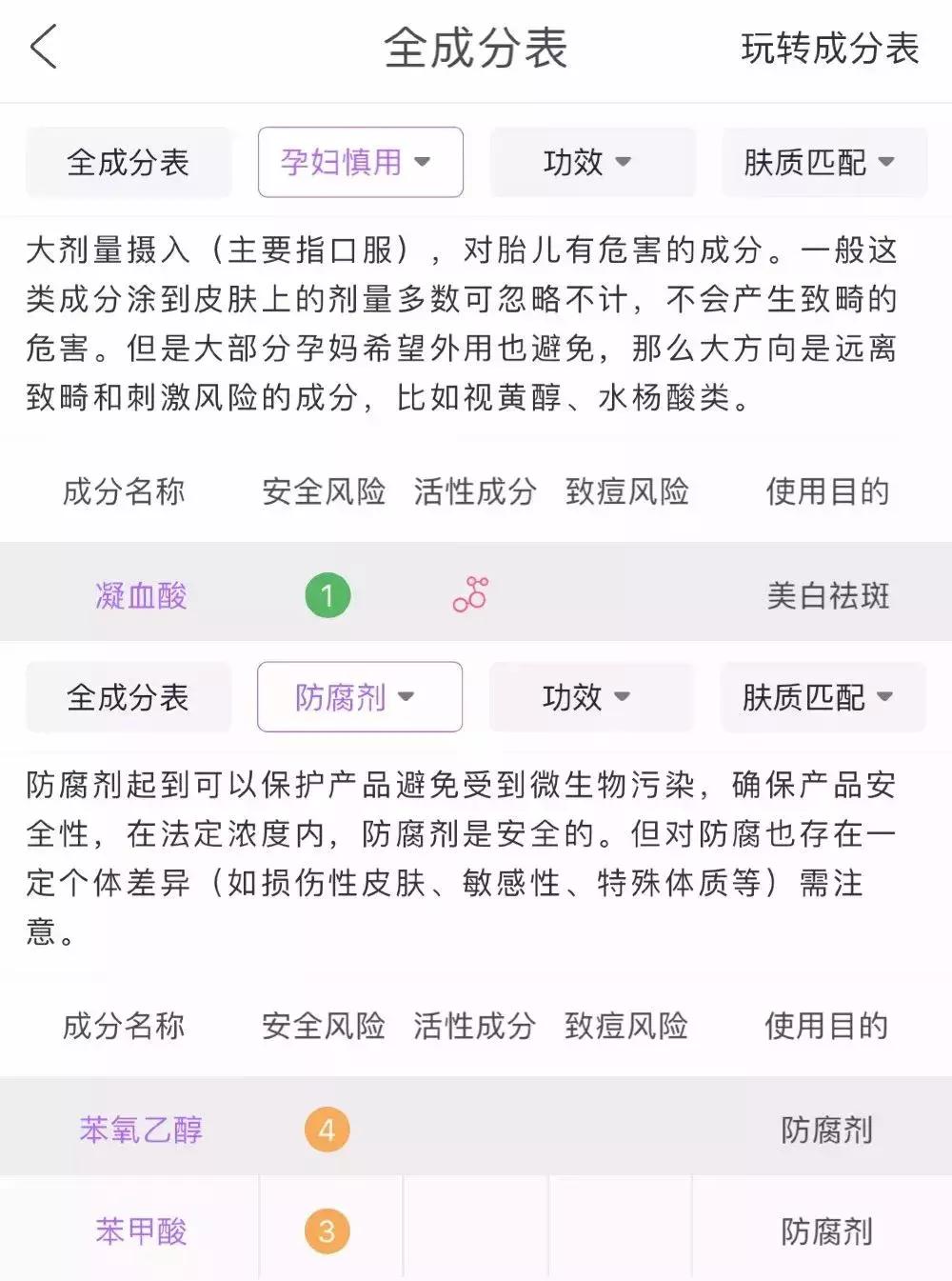The width and height of the screenshot is (952, 1281).
Task: Toggle the 孕妇慎用 filter button
Action: point(359,162)
